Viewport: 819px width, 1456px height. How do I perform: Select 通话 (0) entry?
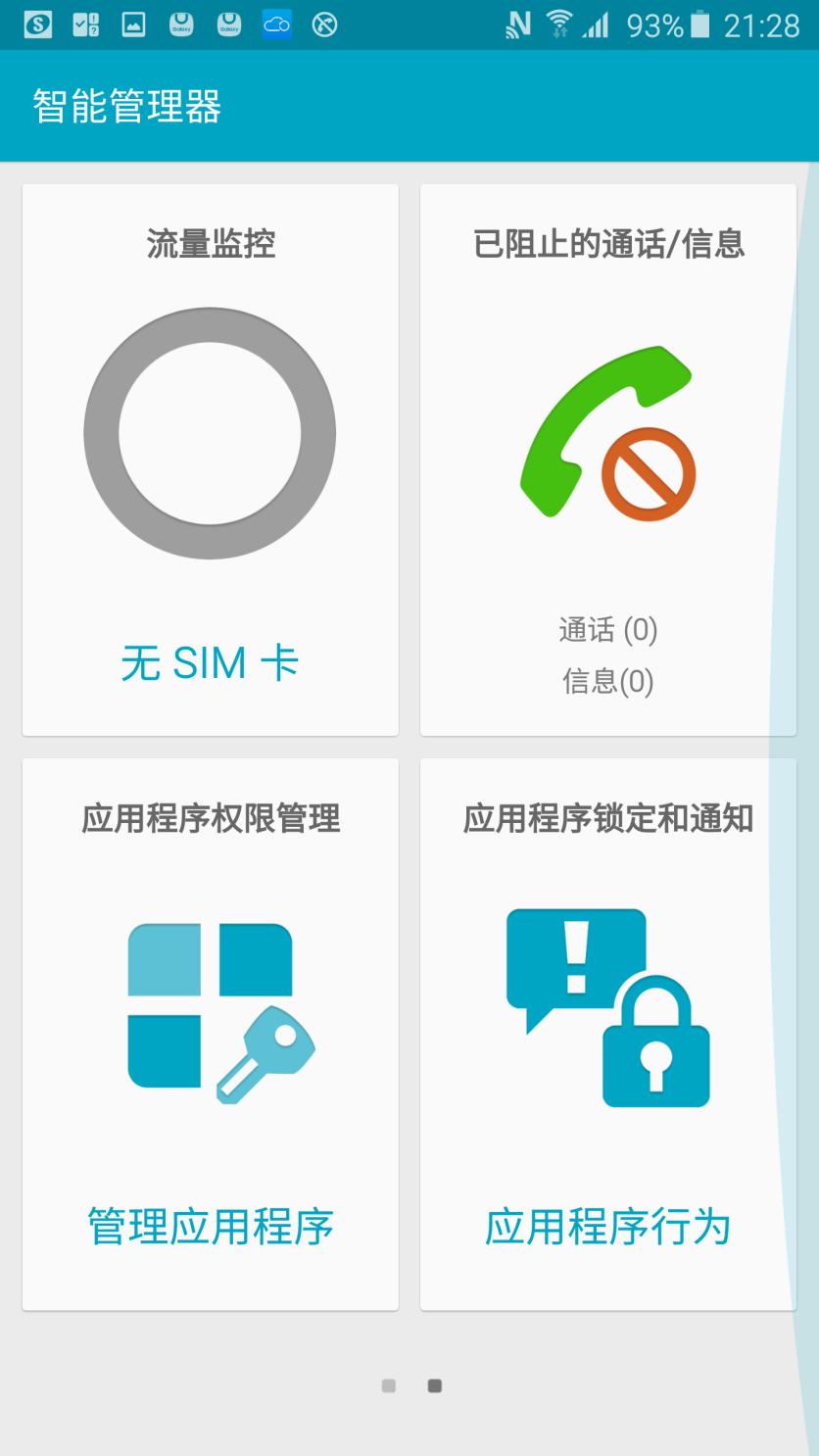point(607,630)
